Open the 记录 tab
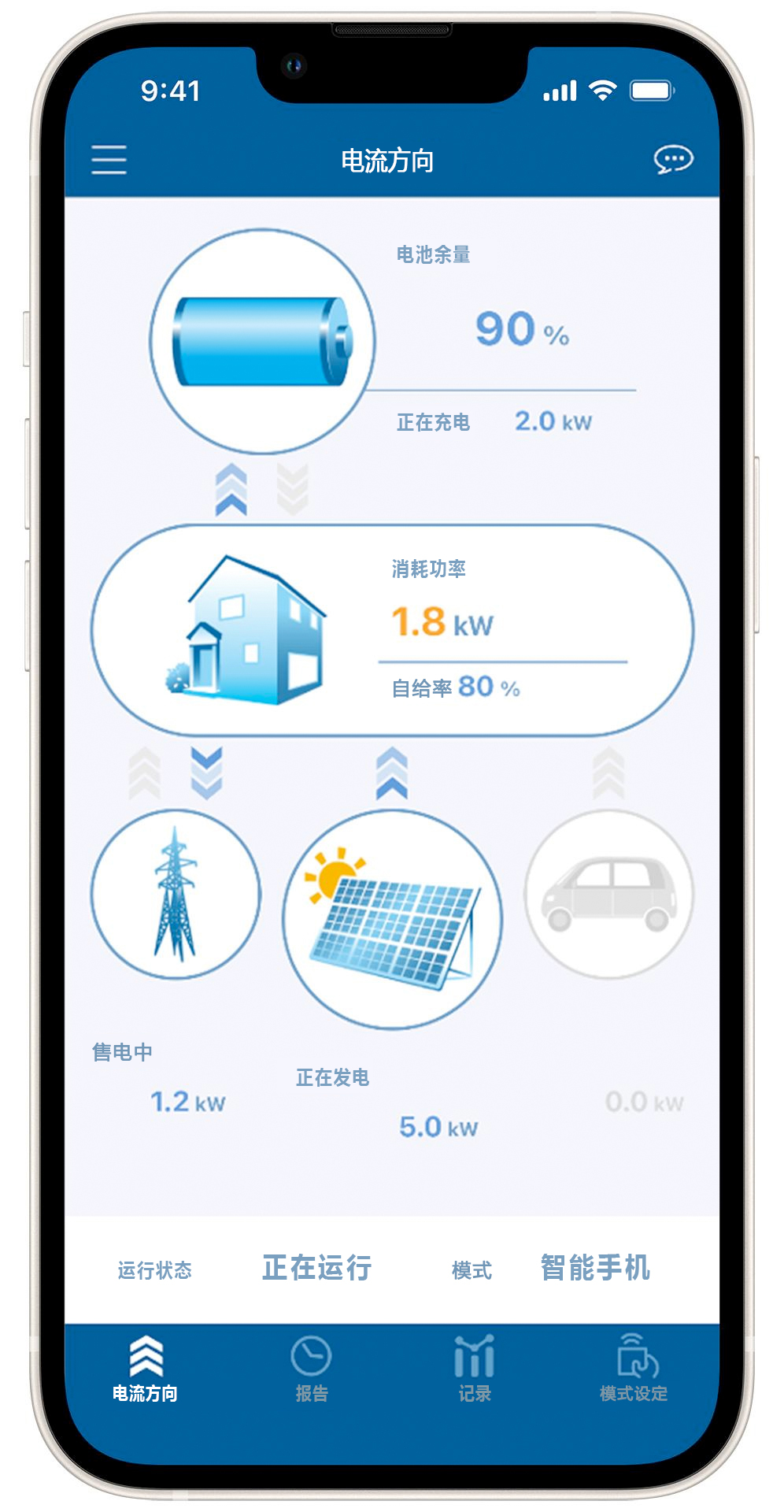The image size is (784, 1512). [475, 1369]
